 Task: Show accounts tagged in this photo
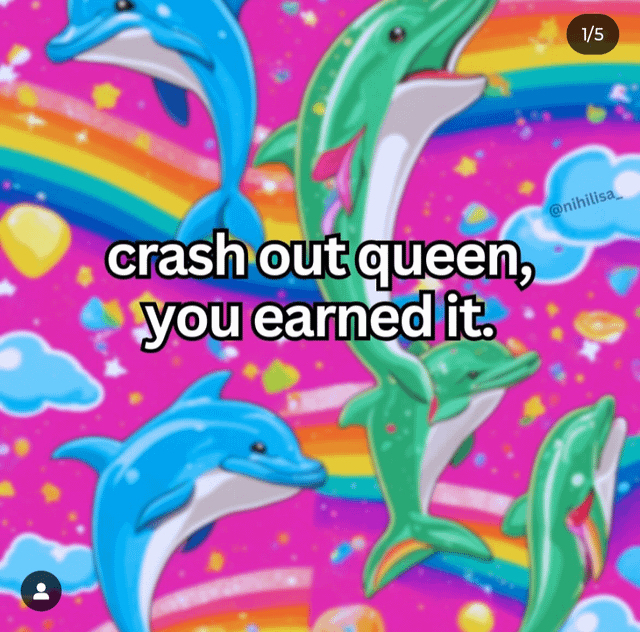[x=41, y=591]
